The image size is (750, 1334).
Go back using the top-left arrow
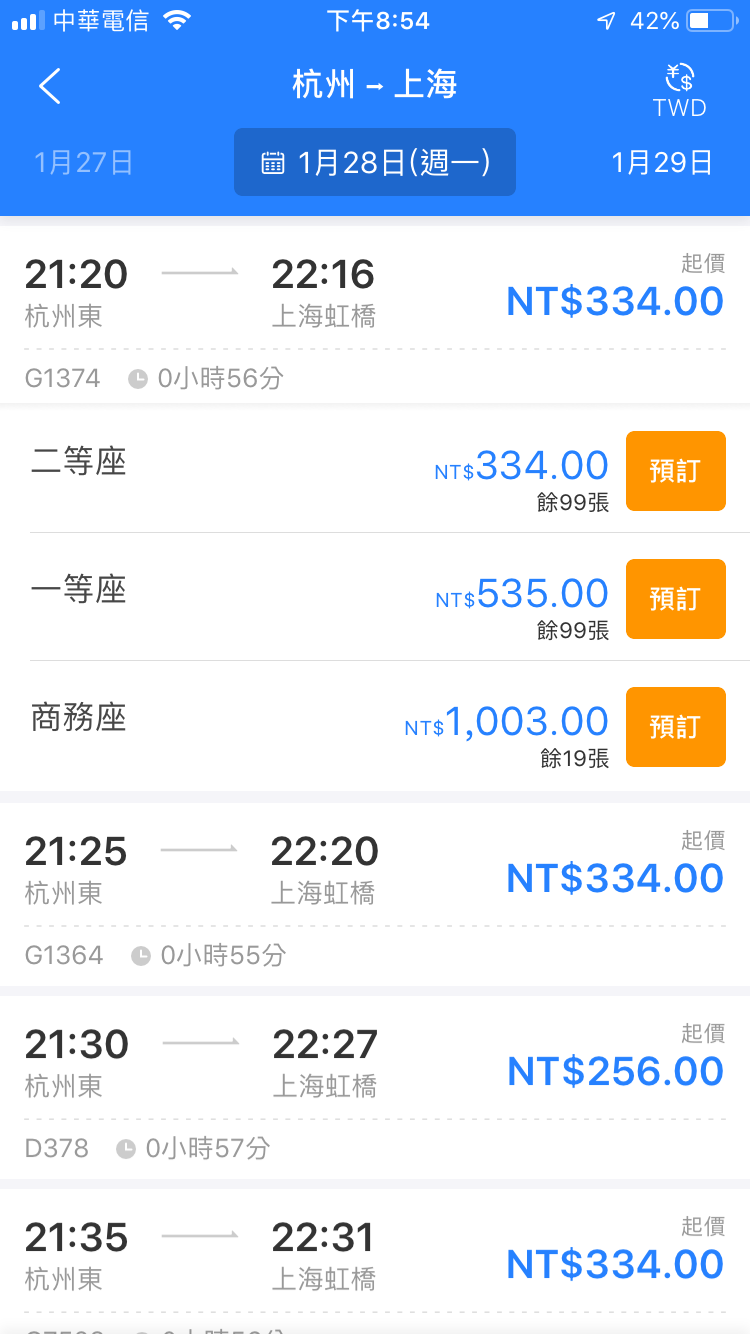click(x=50, y=87)
